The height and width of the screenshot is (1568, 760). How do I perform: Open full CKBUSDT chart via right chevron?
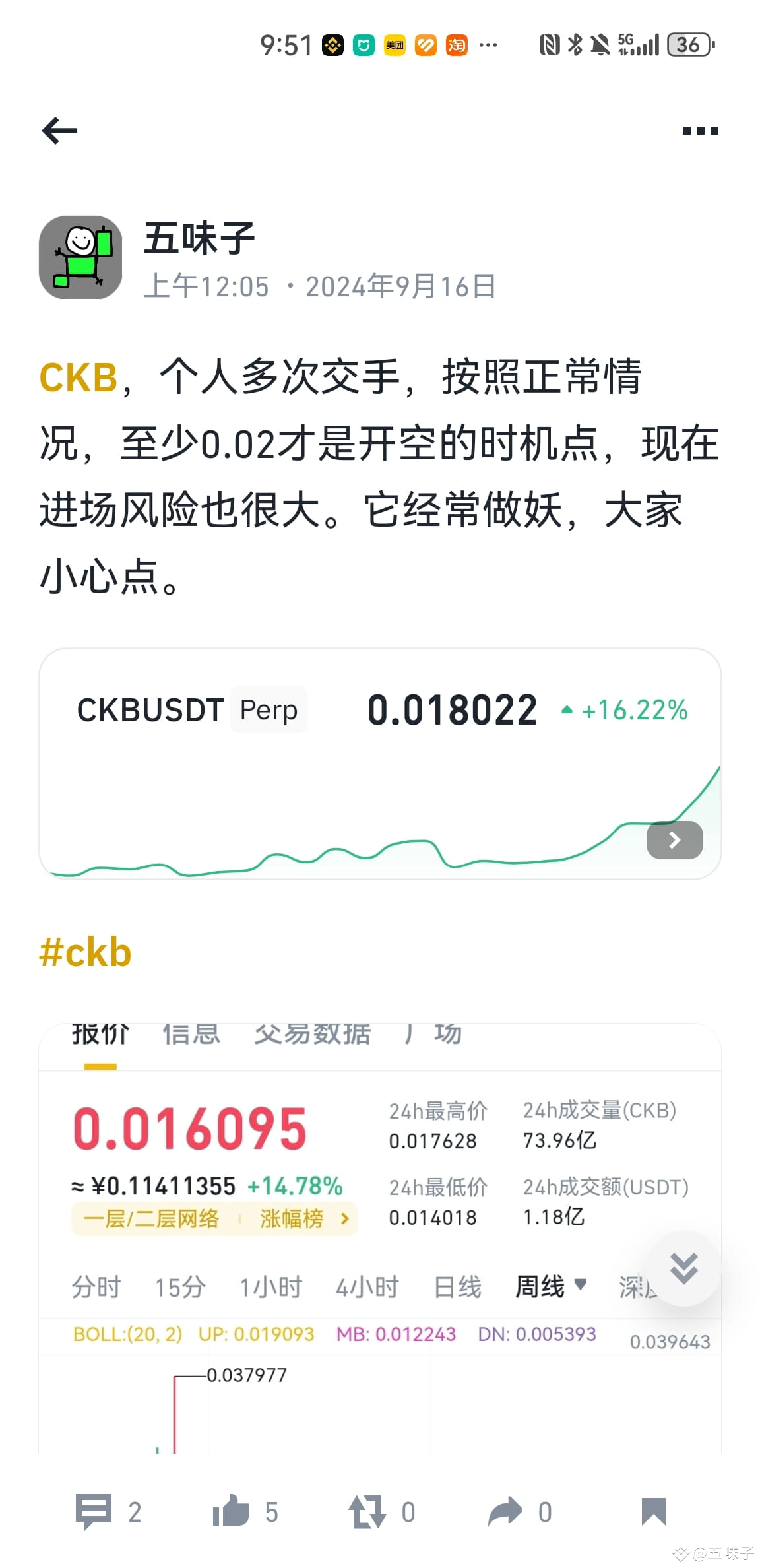point(674,840)
